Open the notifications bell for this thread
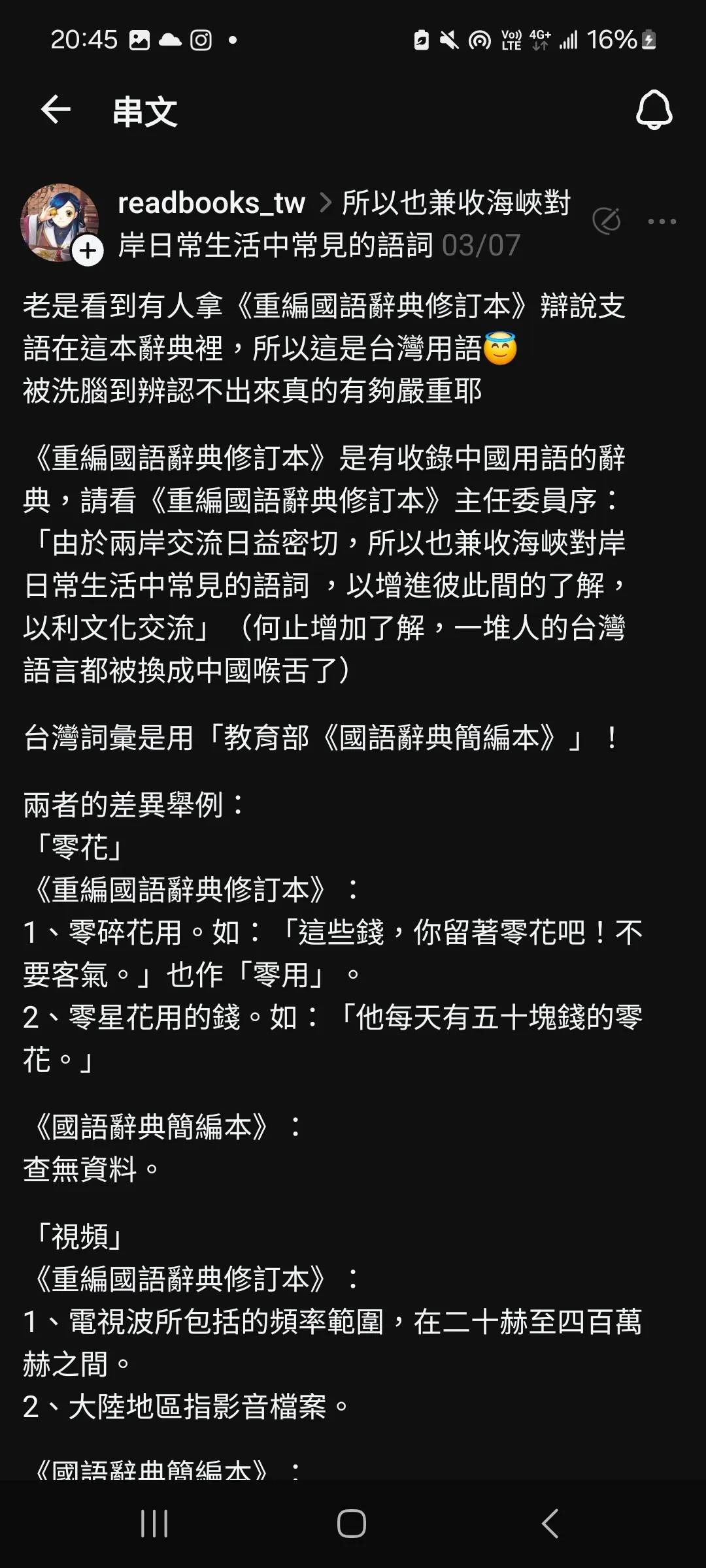This screenshot has height=1568, width=706. coord(654,110)
